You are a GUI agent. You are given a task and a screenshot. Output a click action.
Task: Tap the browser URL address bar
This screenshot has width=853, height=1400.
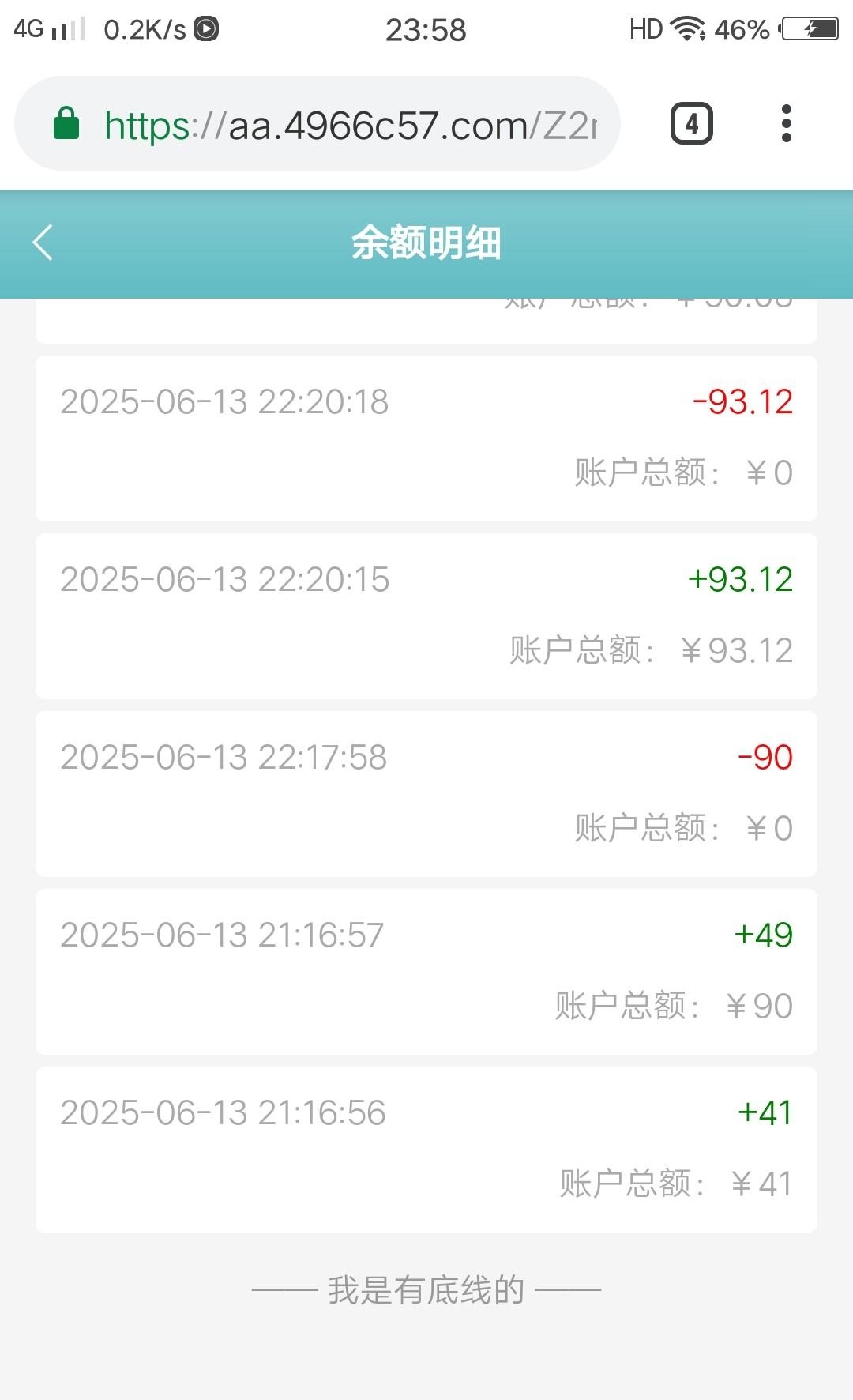tap(318, 124)
